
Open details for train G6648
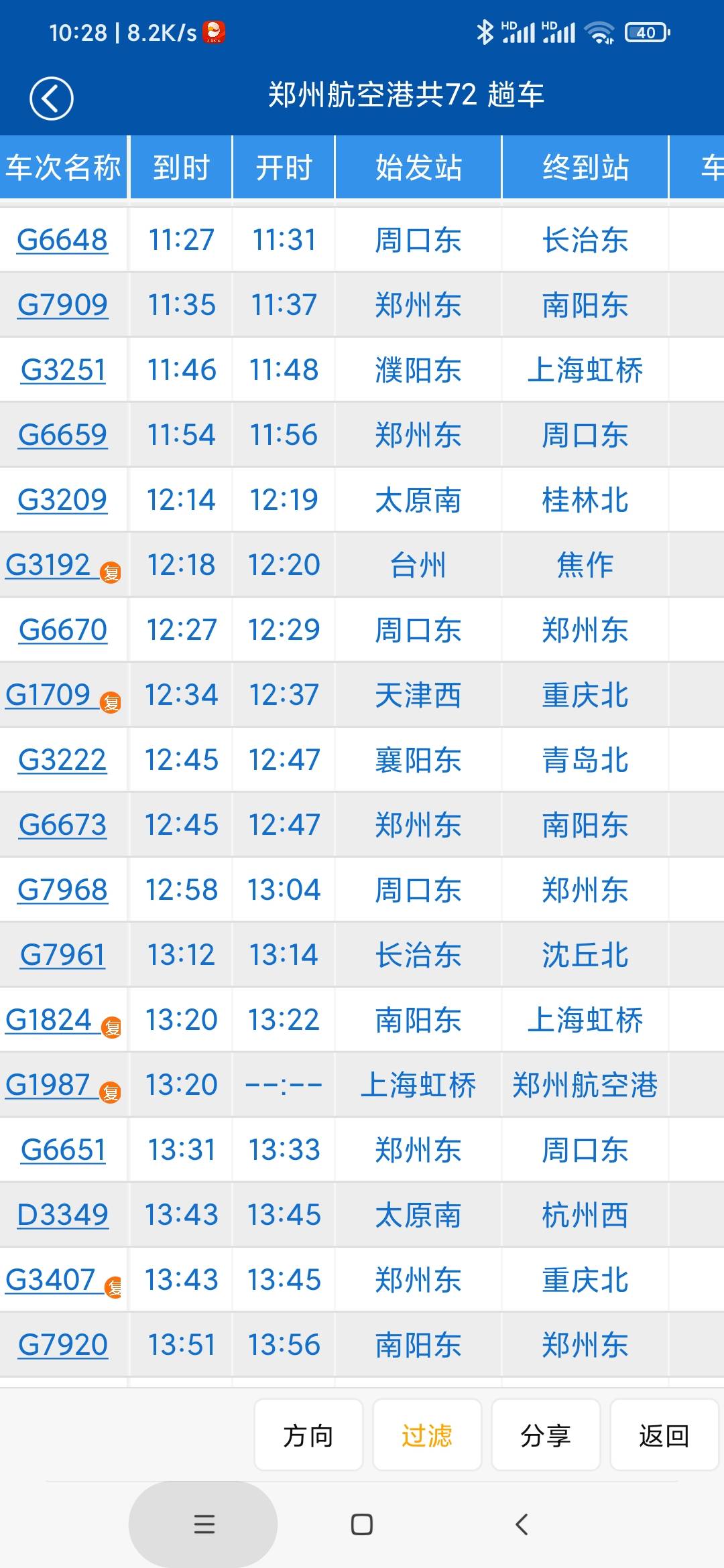pos(62,240)
